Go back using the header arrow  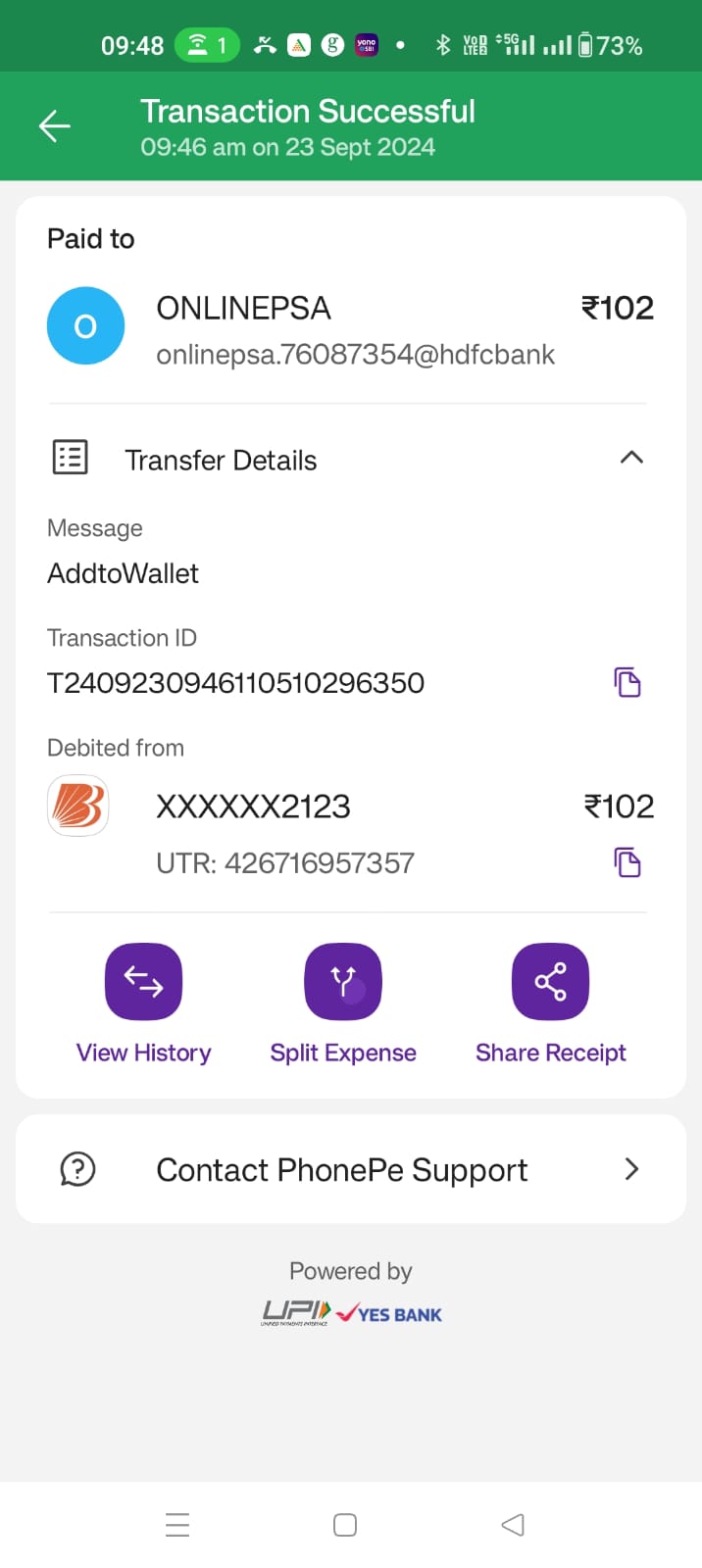(x=55, y=126)
